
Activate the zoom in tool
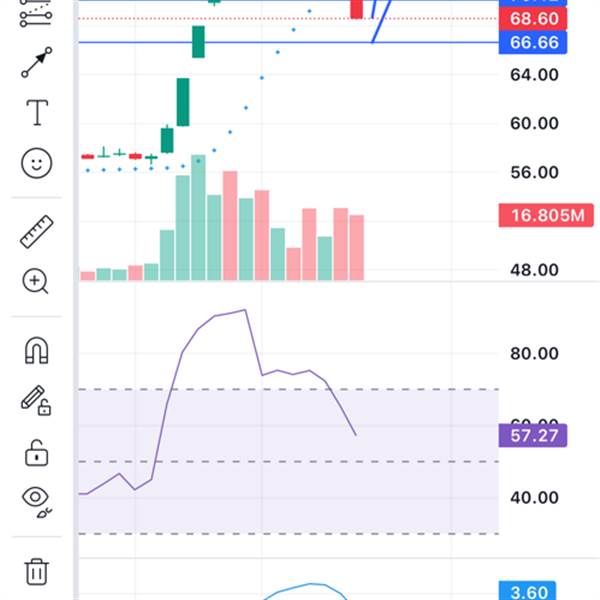click(36, 281)
